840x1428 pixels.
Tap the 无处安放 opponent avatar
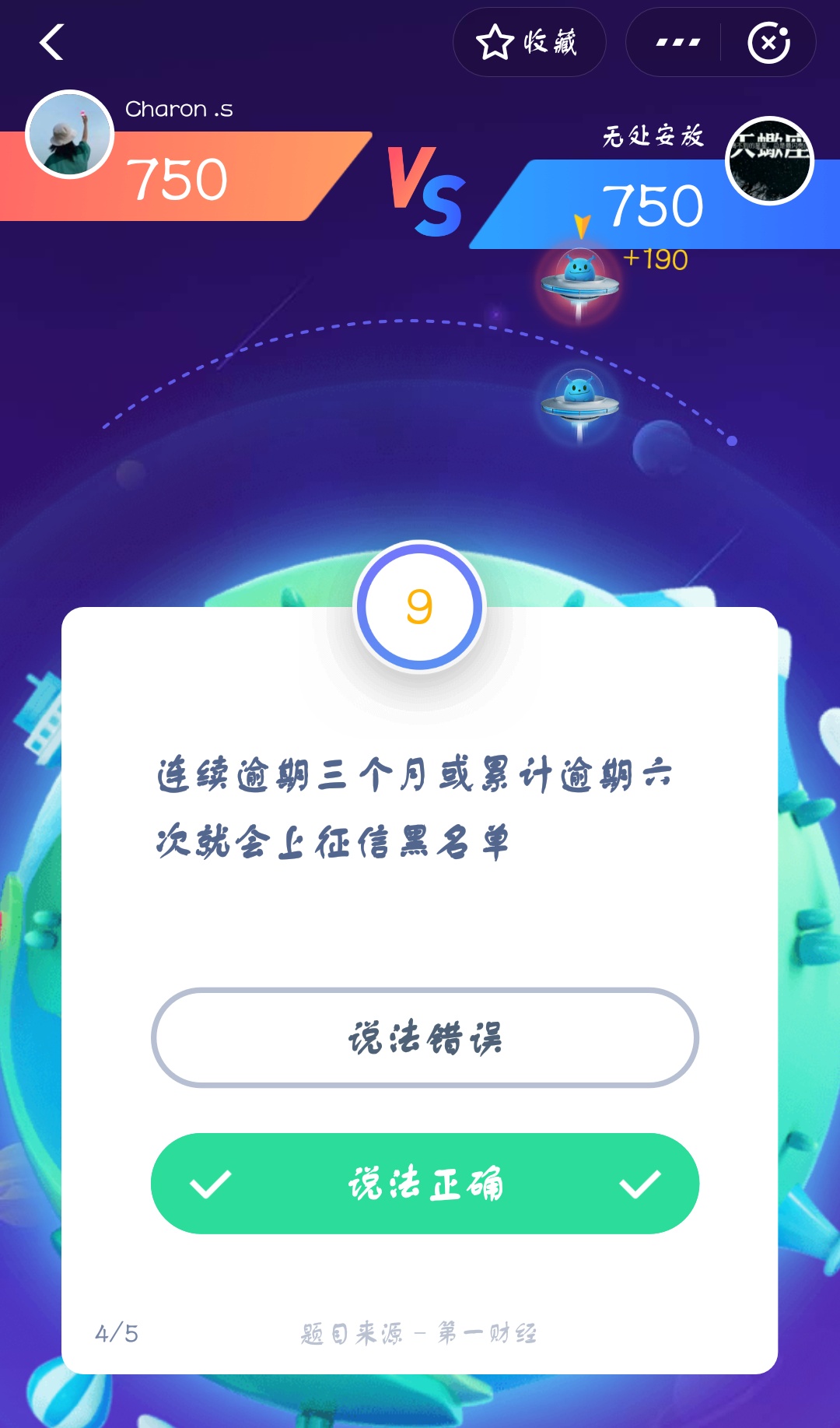[x=771, y=160]
